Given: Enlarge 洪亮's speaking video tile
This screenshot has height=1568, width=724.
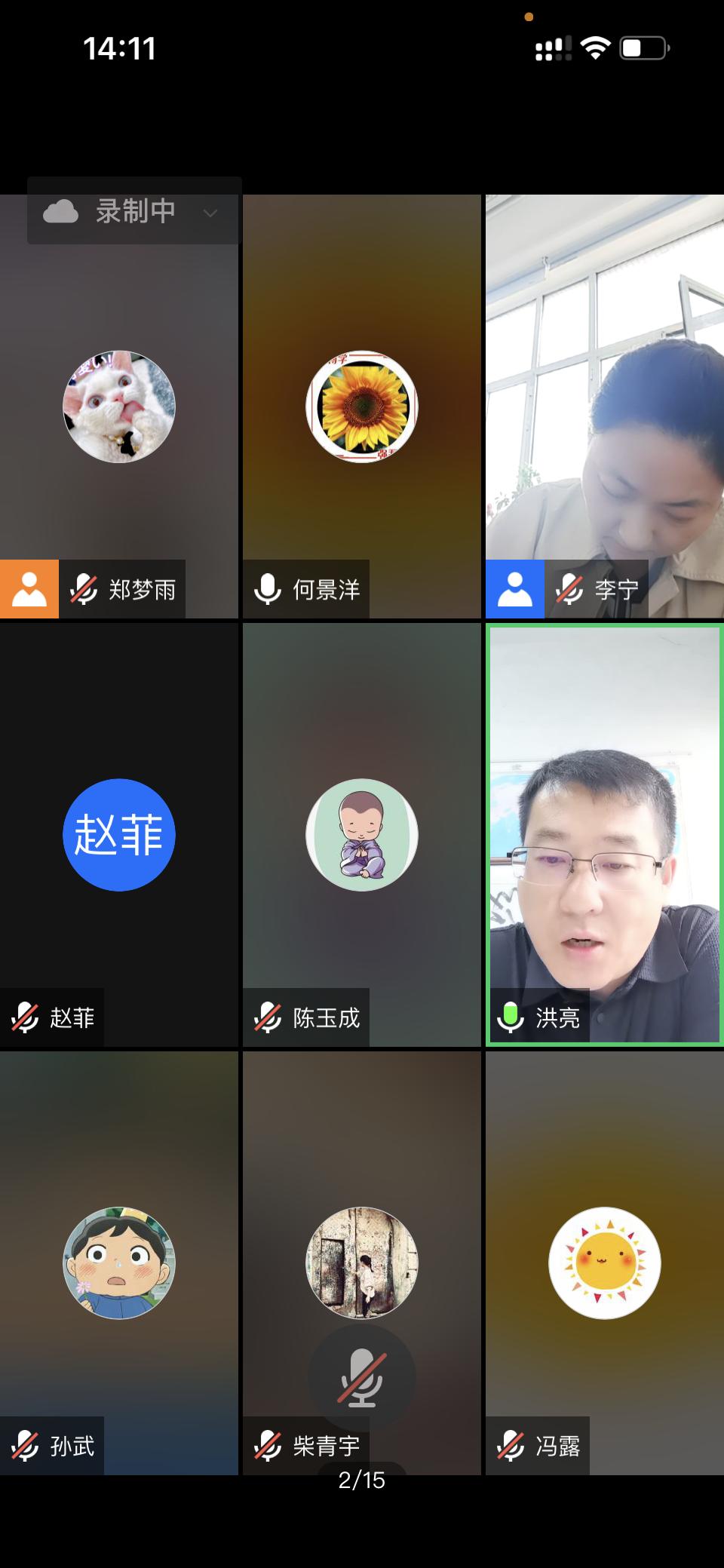Looking at the screenshot, I should pyautogui.click(x=603, y=834).
